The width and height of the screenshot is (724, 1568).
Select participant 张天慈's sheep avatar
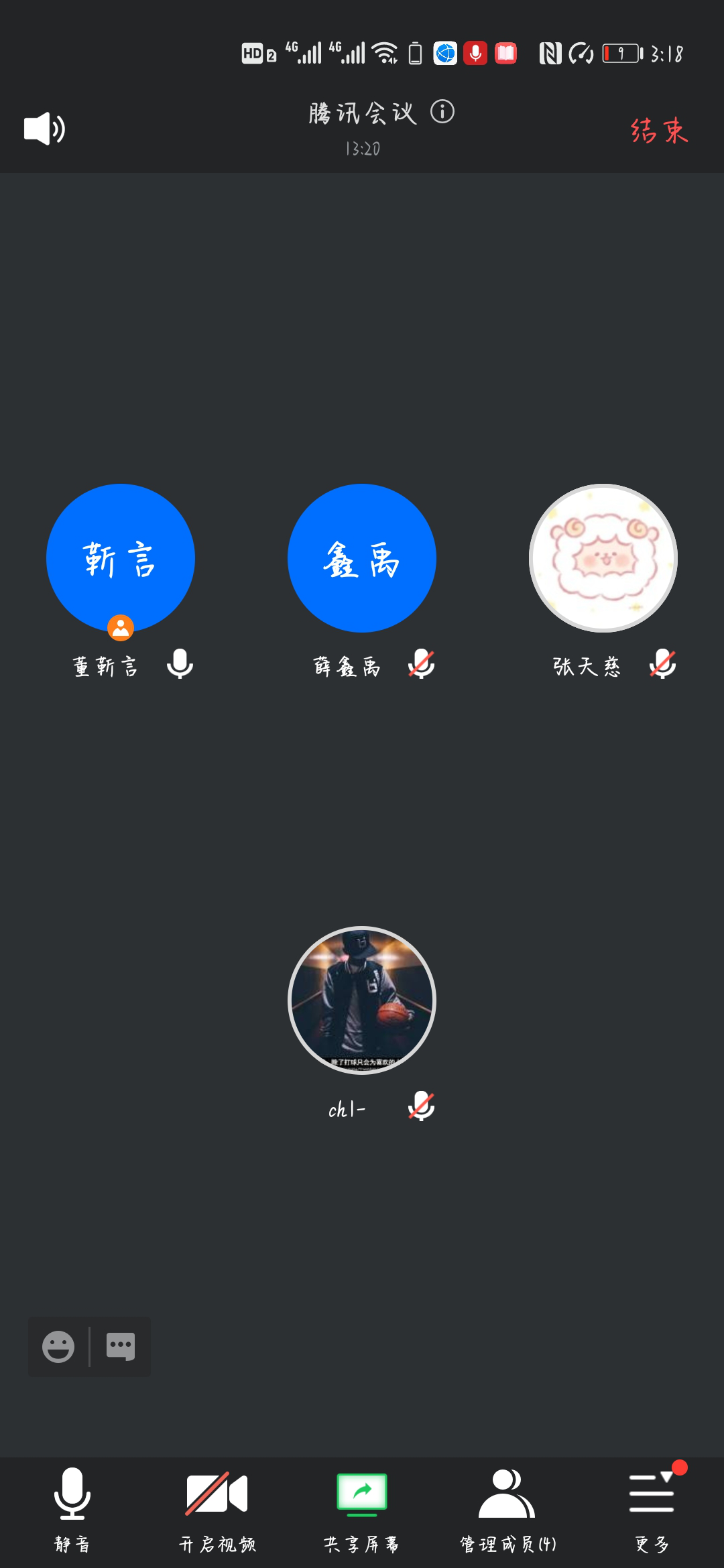[x=603, y=558]
